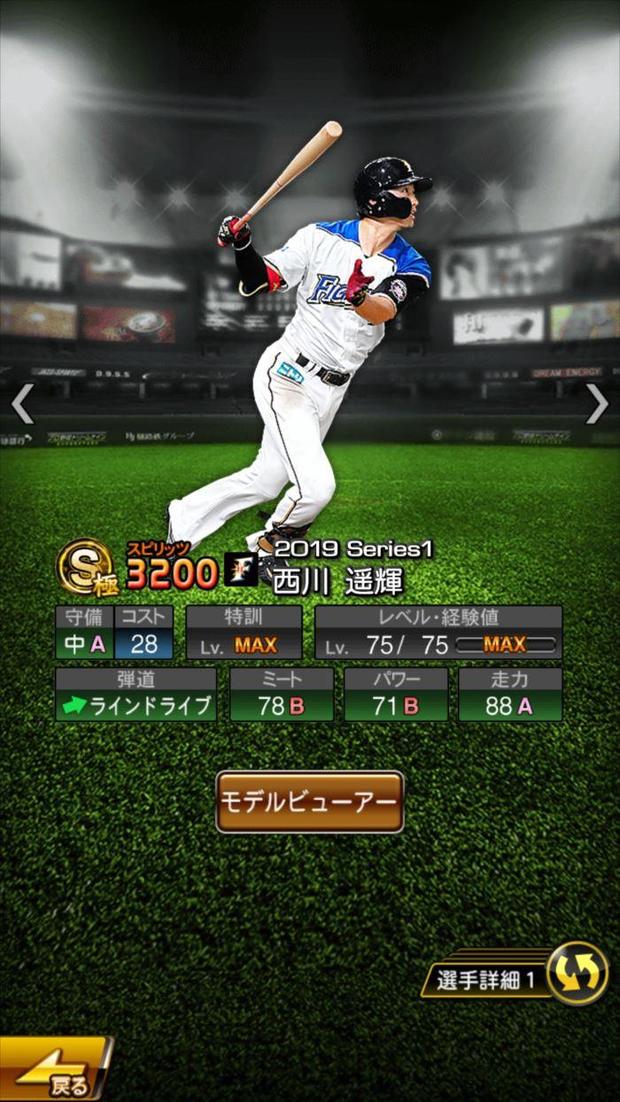This screenshot has width=620, height=1102.
Task: Tap the 戻る back button
Action: (55, 1072)
